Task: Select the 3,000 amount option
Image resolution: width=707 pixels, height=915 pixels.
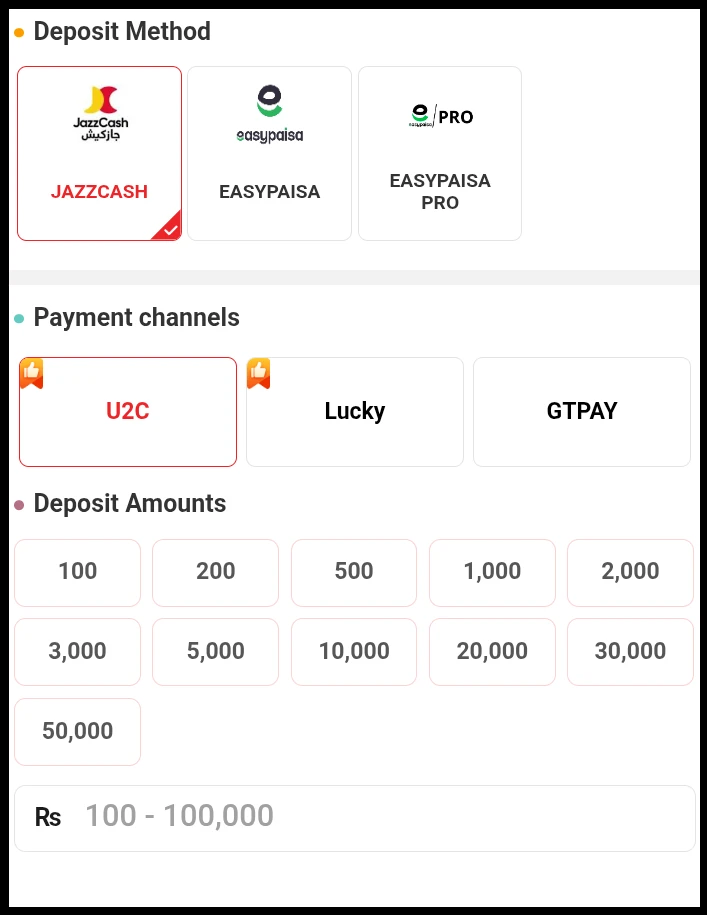Action: point(77,652)
